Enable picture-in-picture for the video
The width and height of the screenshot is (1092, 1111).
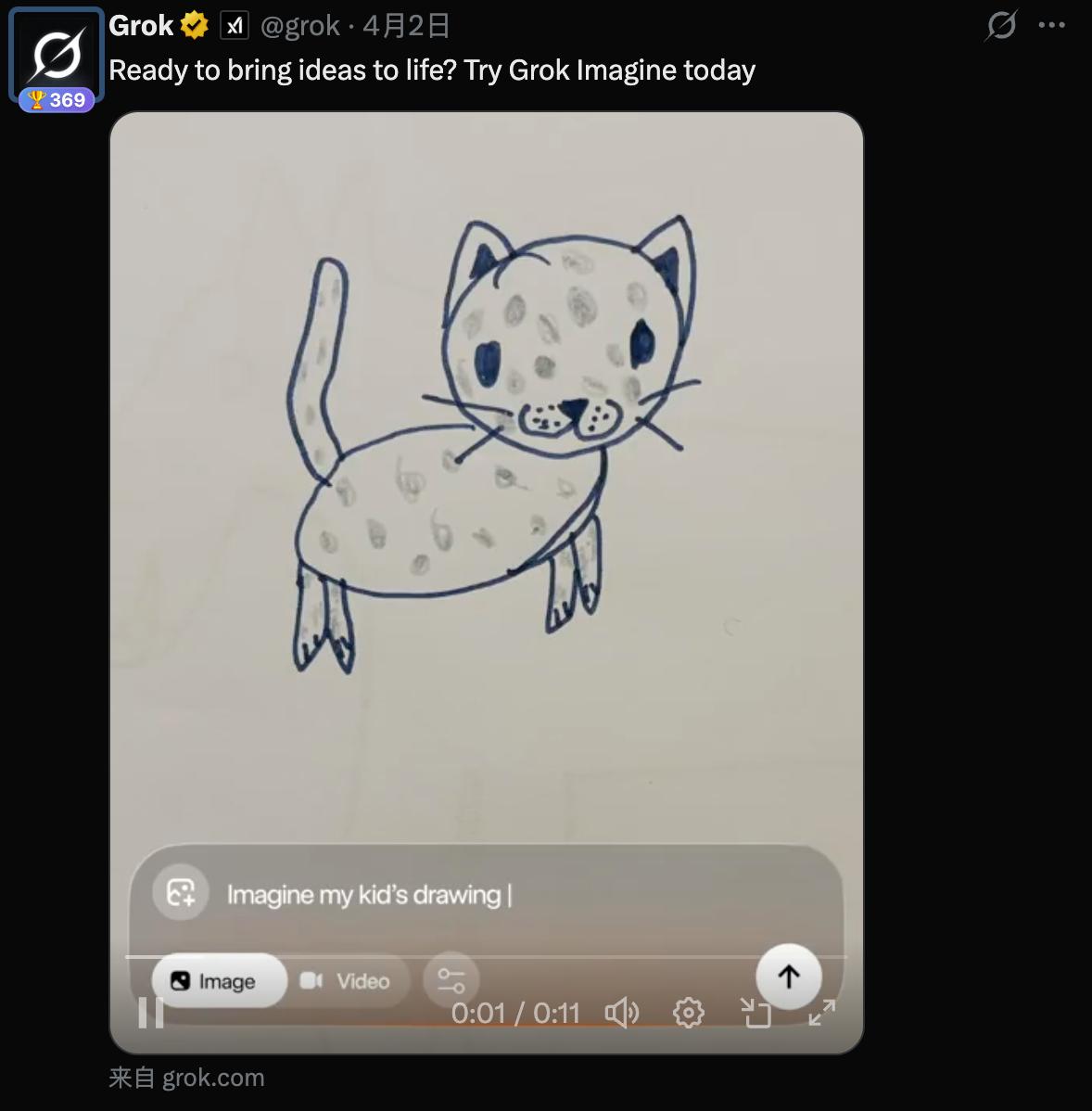click(756, 1013)
